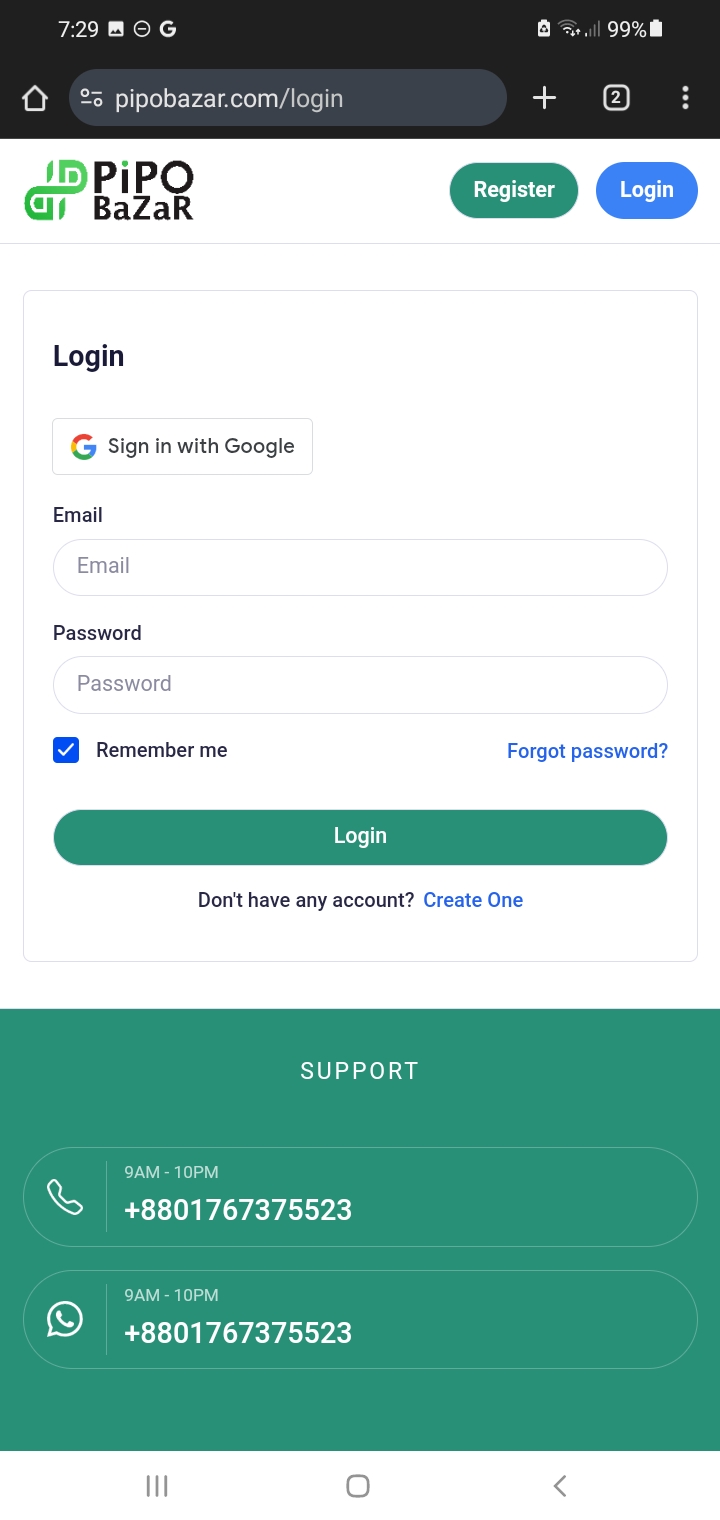
Task: Uncheck the Remember me checkbox
Action: pyautogui.click(x=66, y=750)
